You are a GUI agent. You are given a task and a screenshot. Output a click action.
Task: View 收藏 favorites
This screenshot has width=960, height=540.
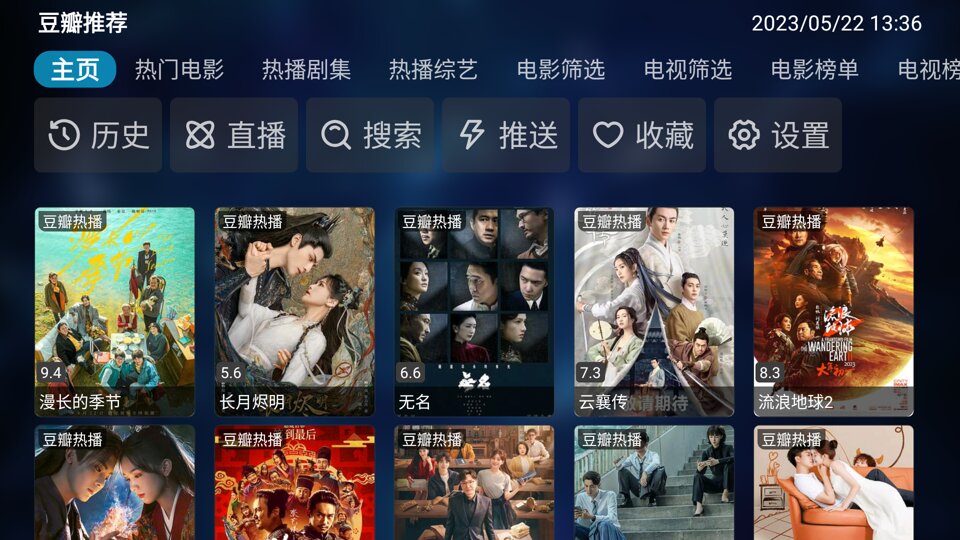642,135
